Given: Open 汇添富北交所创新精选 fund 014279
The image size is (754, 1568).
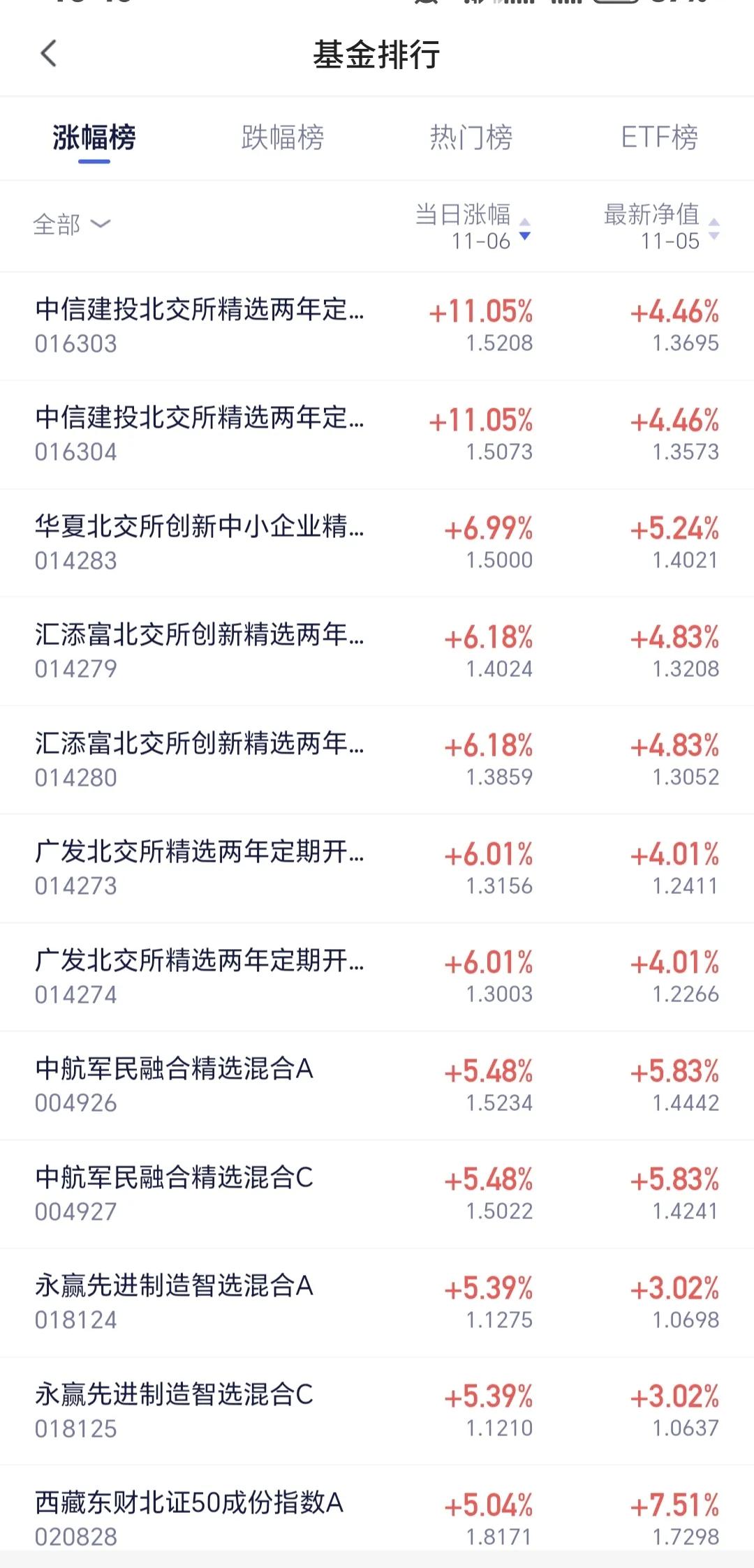Looking at the screenshot, I should [x=377, y=652].
